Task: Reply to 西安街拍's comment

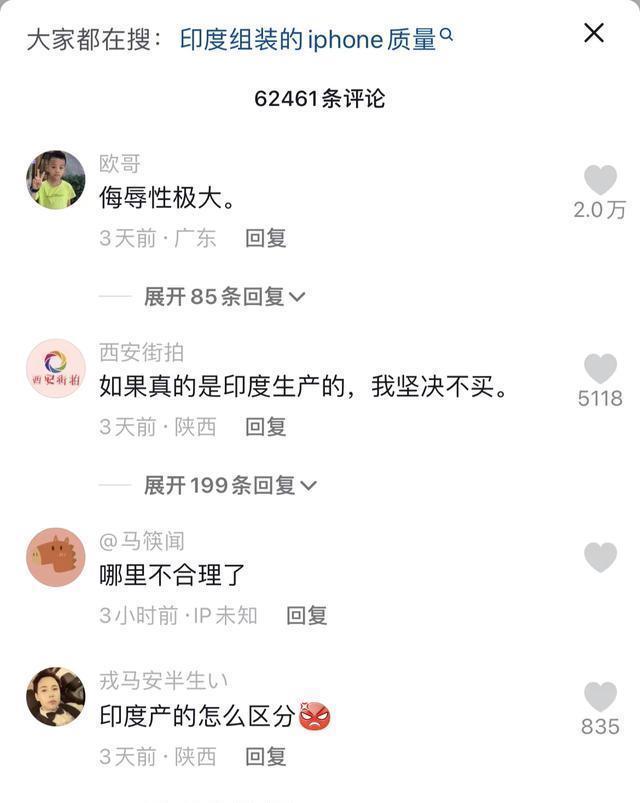Action: click(266, 427)
